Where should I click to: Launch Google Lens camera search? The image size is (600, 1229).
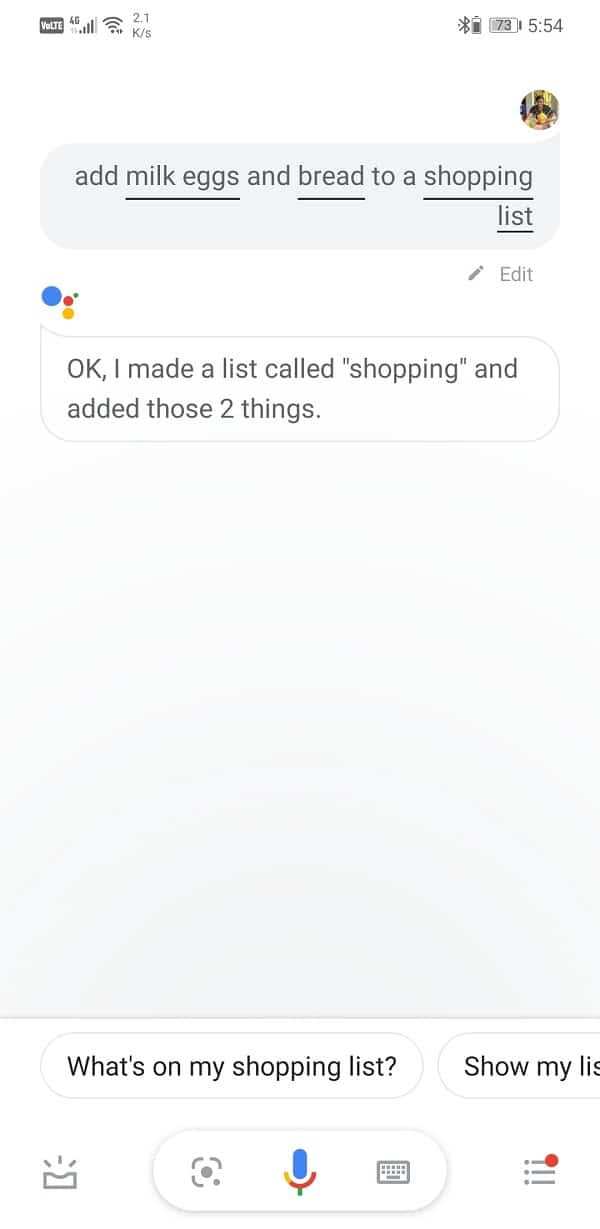[x=207, y=1171]
